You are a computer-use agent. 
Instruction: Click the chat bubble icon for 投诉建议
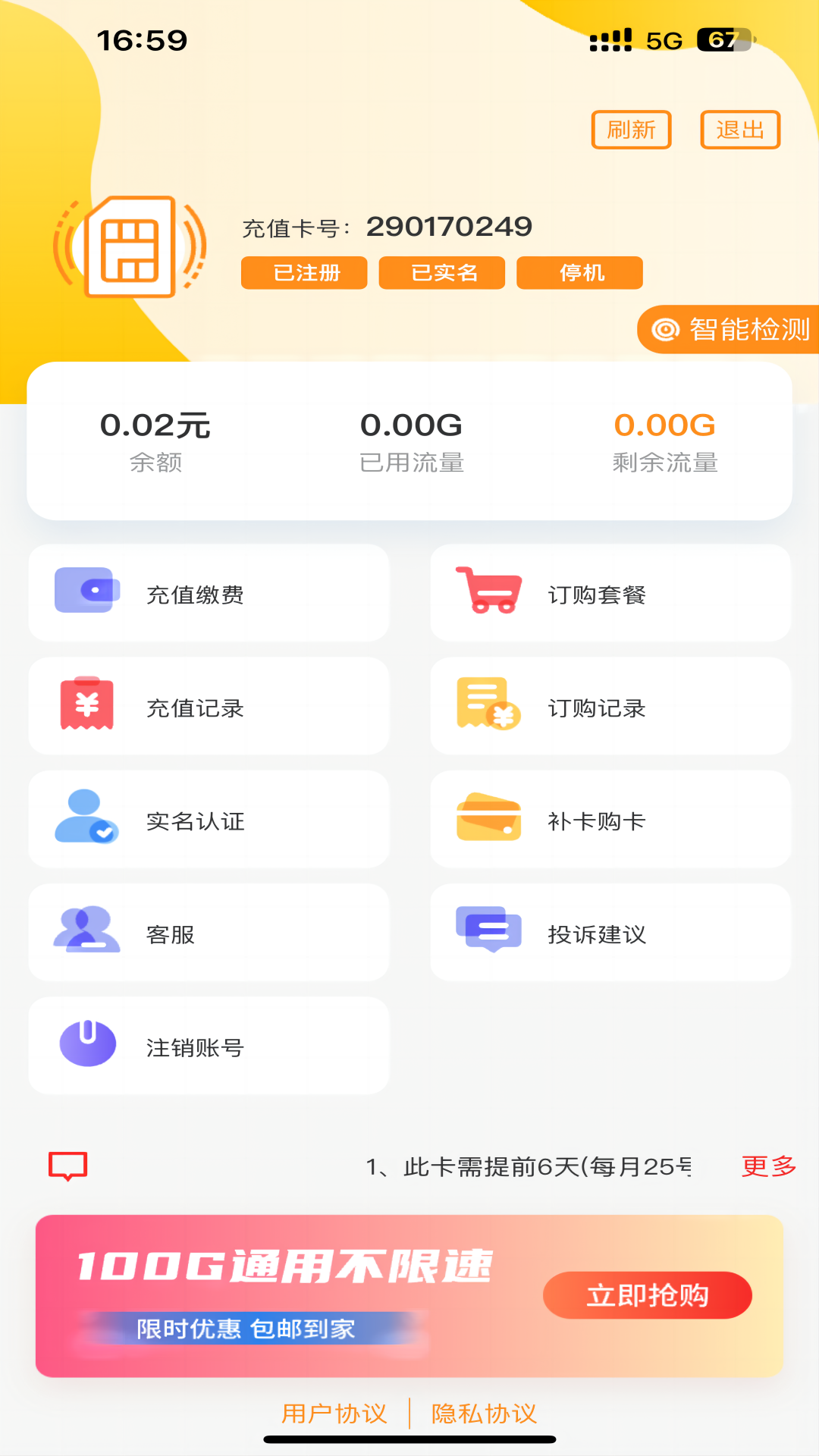[x=489, y=931]
